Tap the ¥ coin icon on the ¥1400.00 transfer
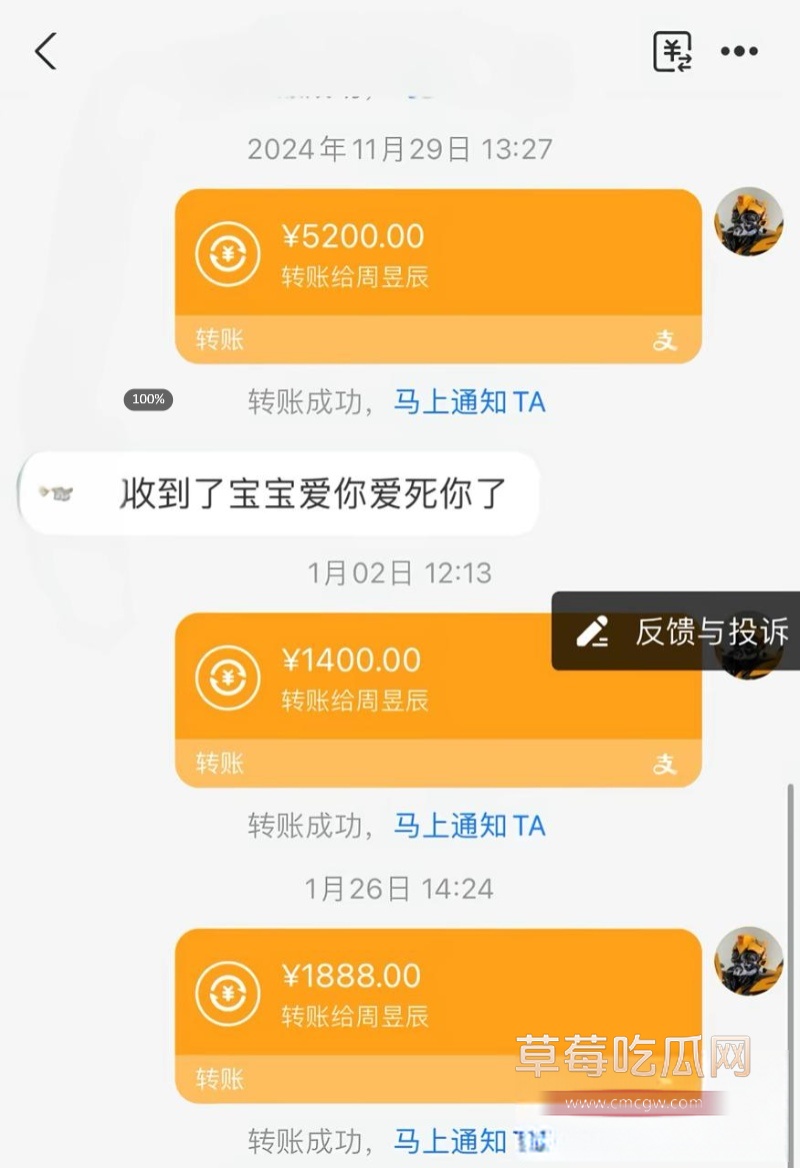800x1168 pixels. click(x=228, y=677)
